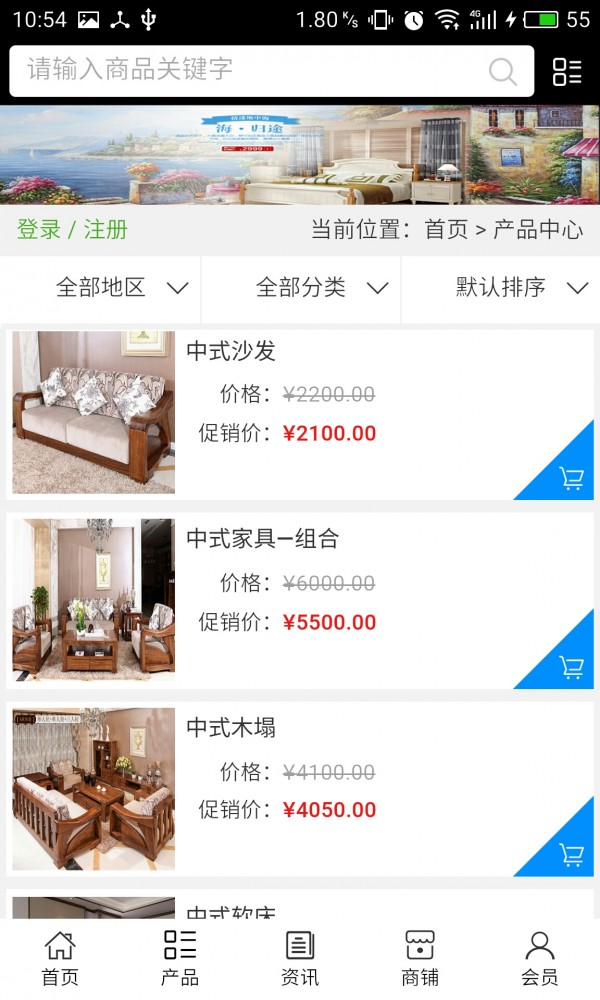
Task: Switch to the 资讯 tab
Action: 300,958
